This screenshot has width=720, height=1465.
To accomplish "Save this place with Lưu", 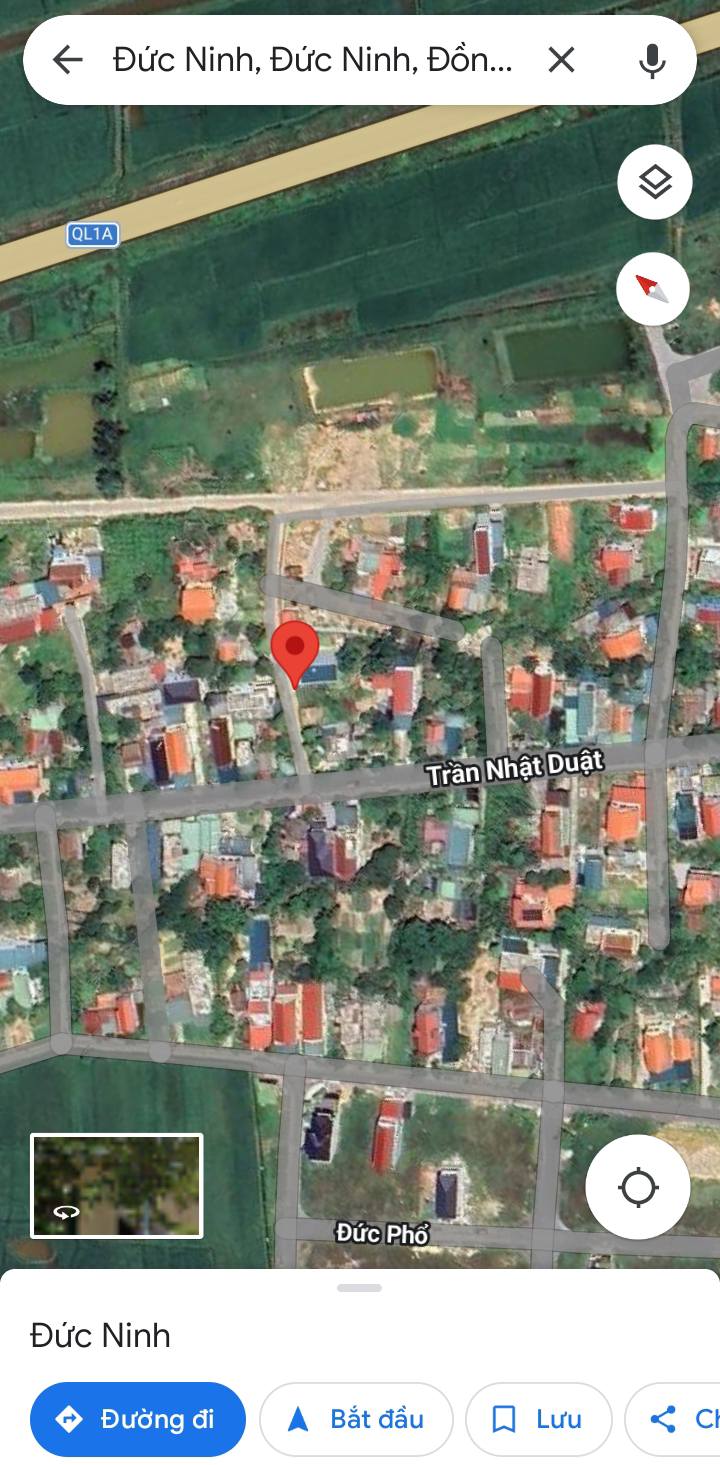I will click(x=538, y=1419).
